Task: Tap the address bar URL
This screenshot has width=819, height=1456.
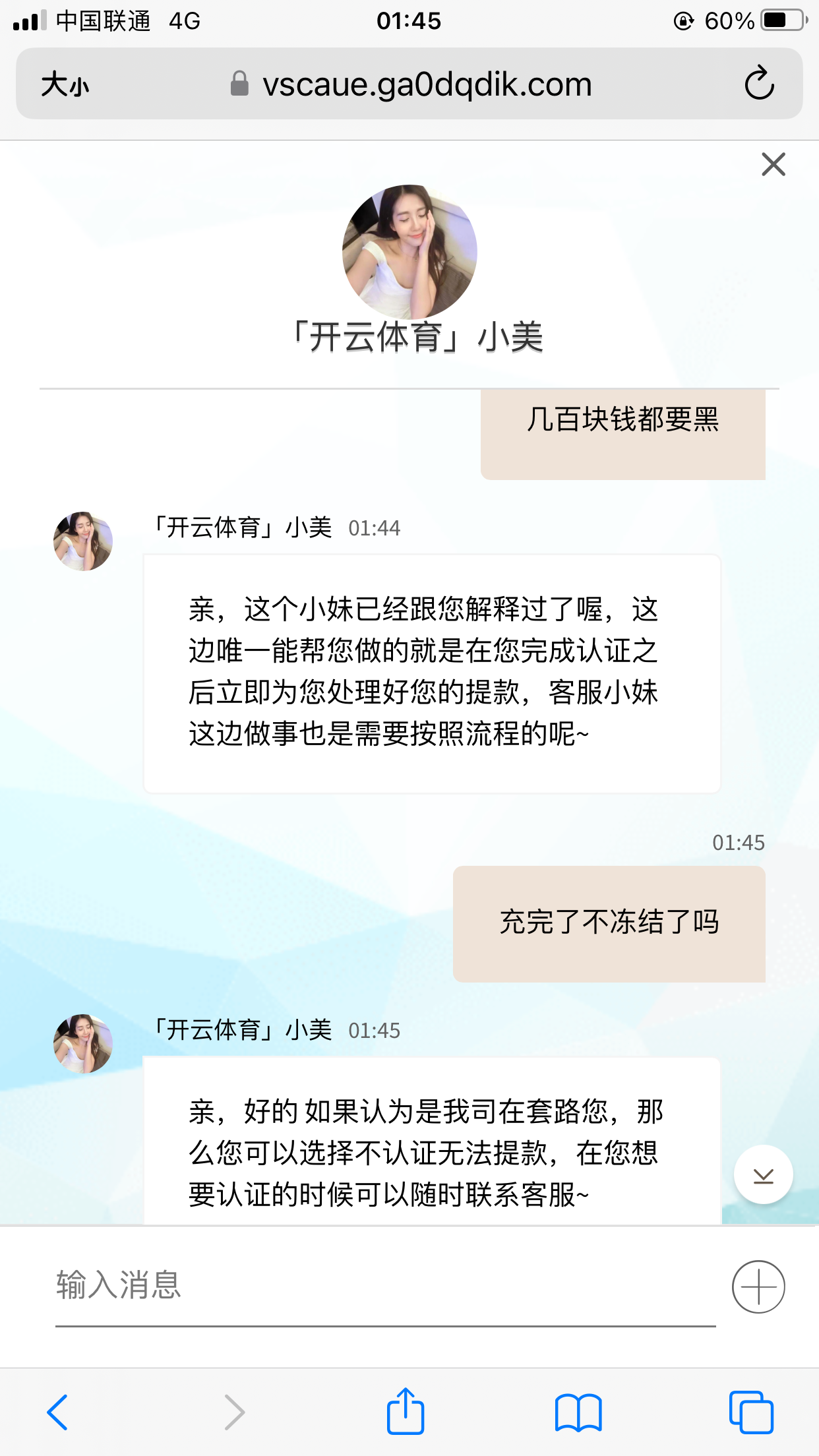Action: tap(426, 84)
